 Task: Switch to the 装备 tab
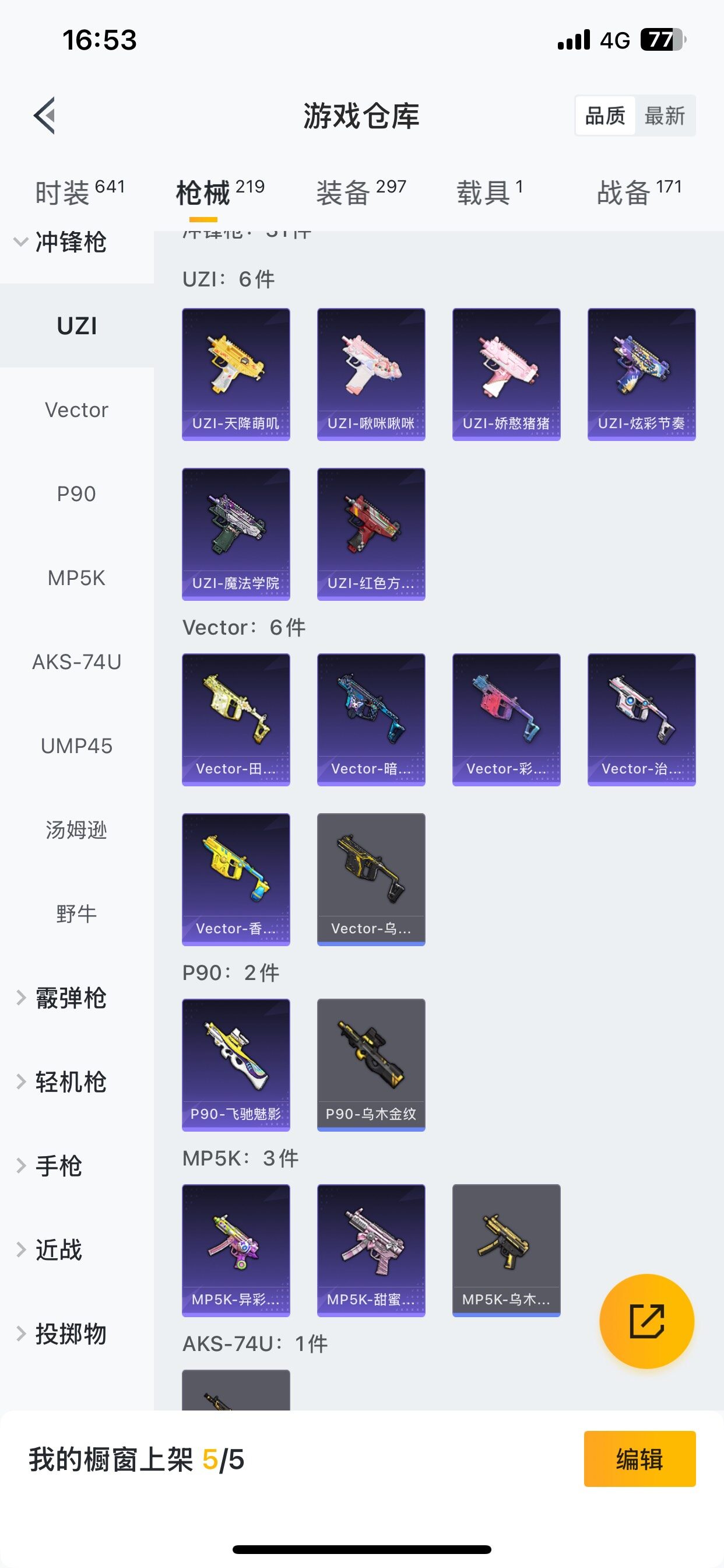[x=361, y=193]
